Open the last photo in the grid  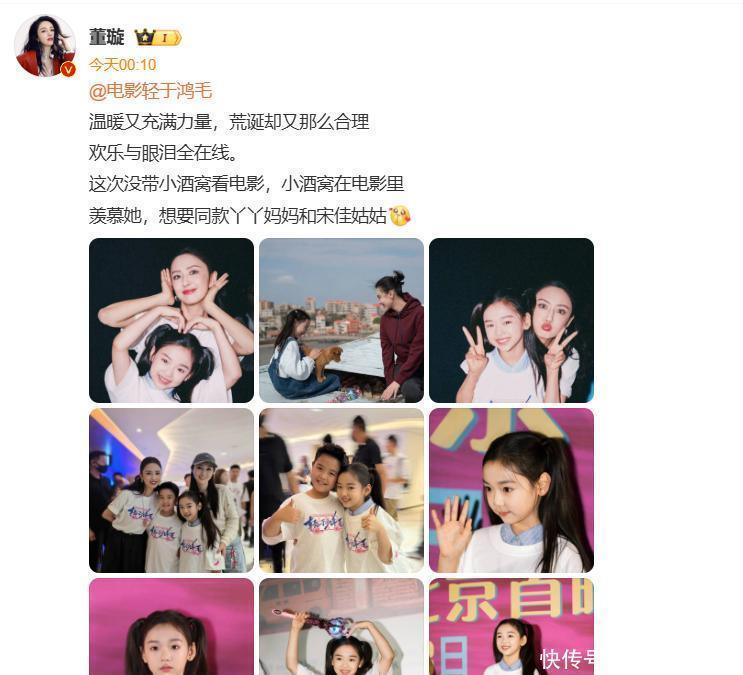(511, 627)
